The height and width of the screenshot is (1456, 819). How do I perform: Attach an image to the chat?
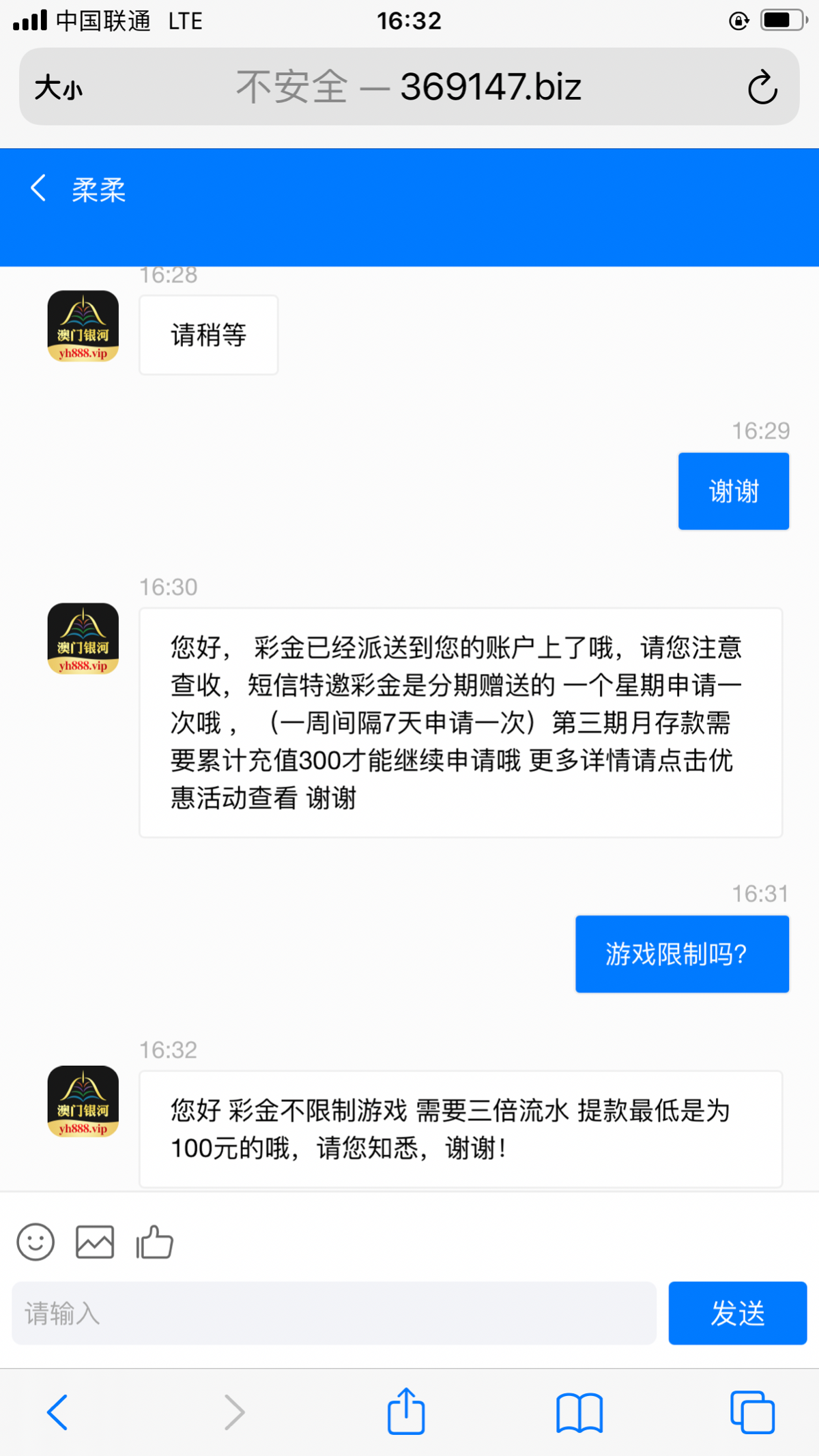tap(95, 1242)
